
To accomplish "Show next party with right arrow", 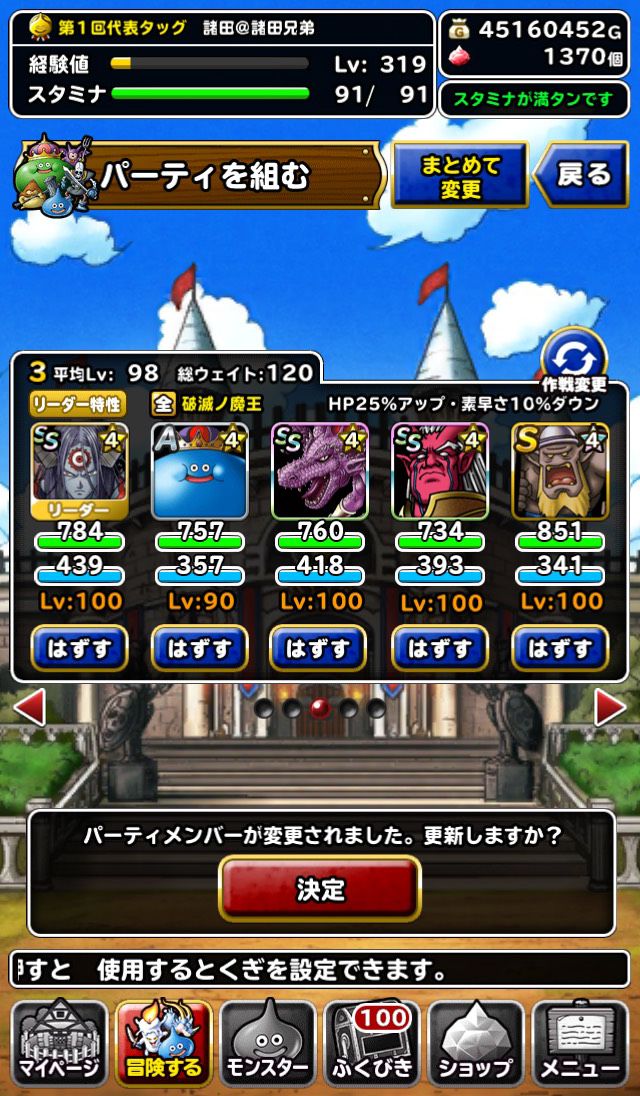I will click(x=610, y=707).
